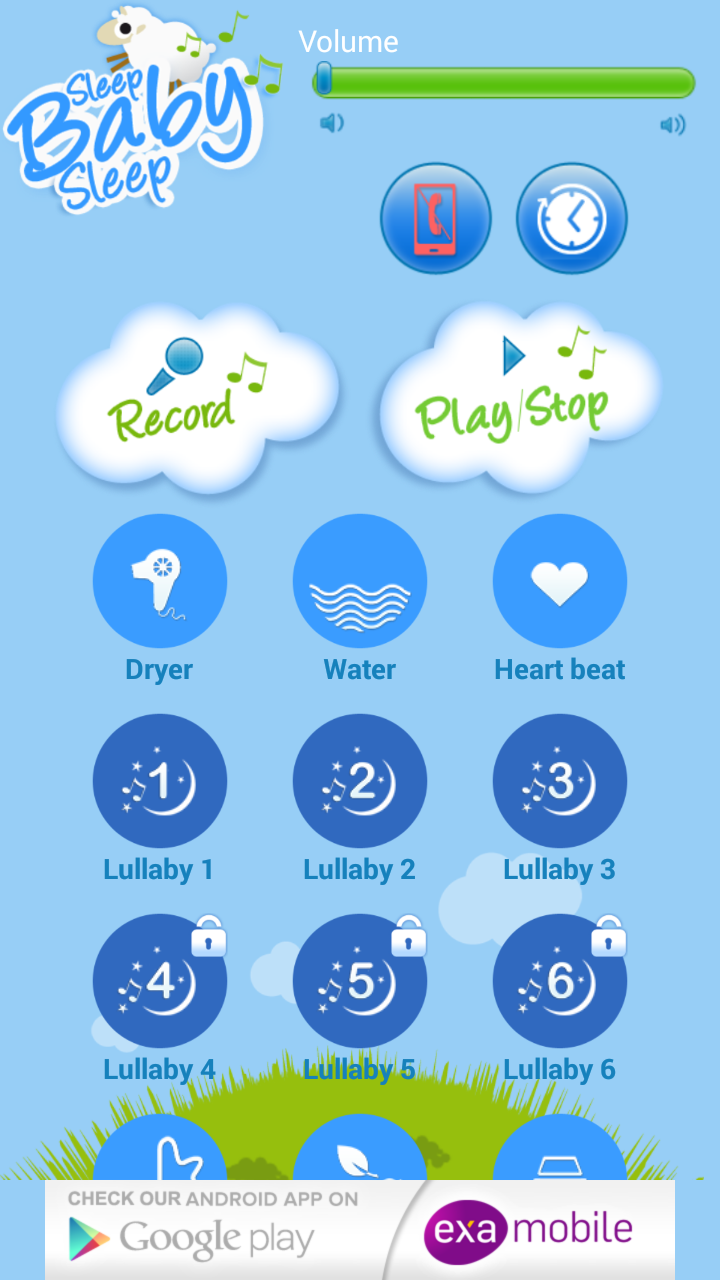Screen dimensions: 720x1280
Task: Toggle the block phone calls icon
Action: 436,218
